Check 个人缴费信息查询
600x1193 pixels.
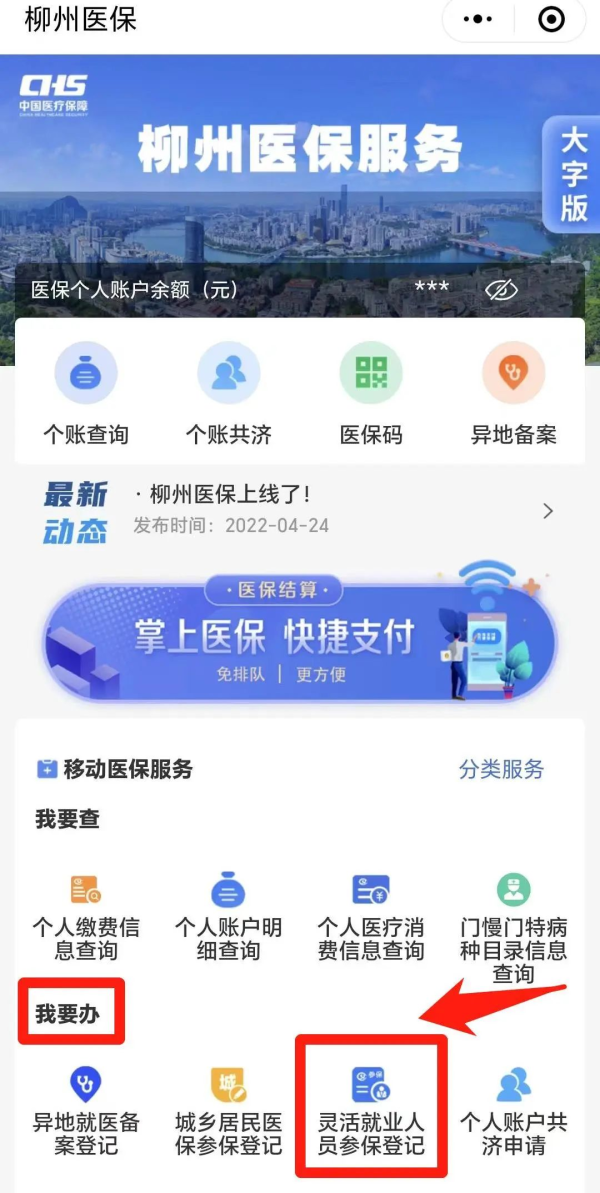86,915
